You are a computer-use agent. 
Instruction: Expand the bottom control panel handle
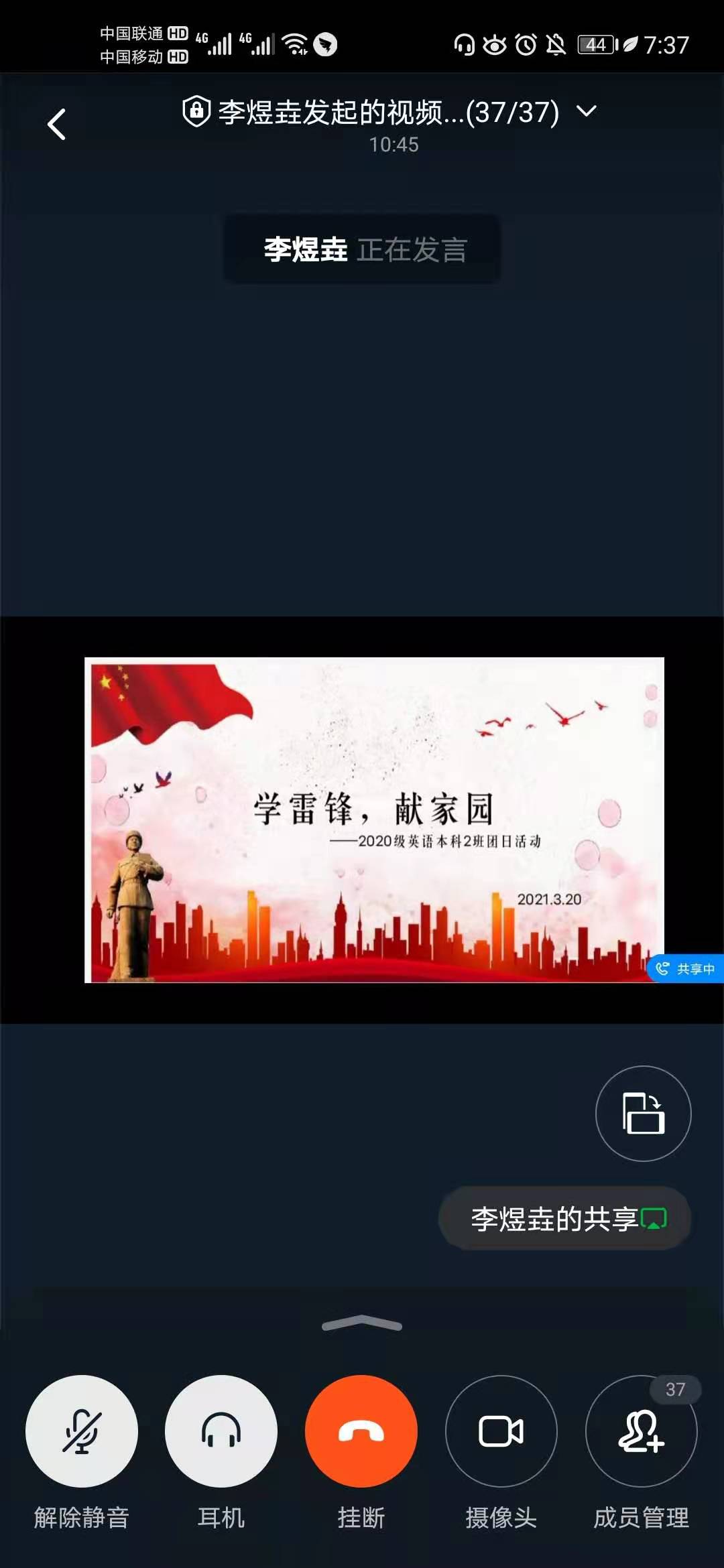[362, 1323]
